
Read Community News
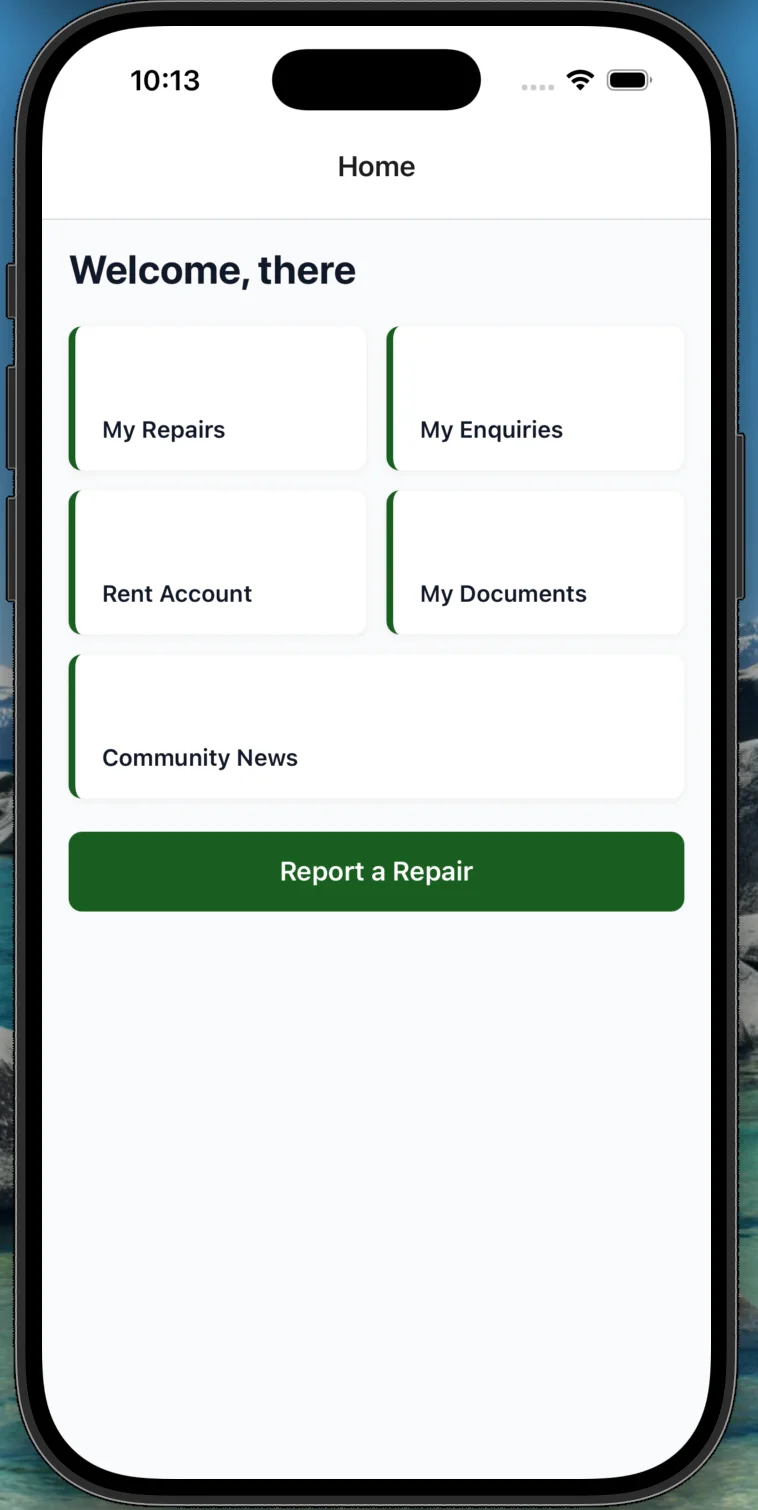pos(376,726)
